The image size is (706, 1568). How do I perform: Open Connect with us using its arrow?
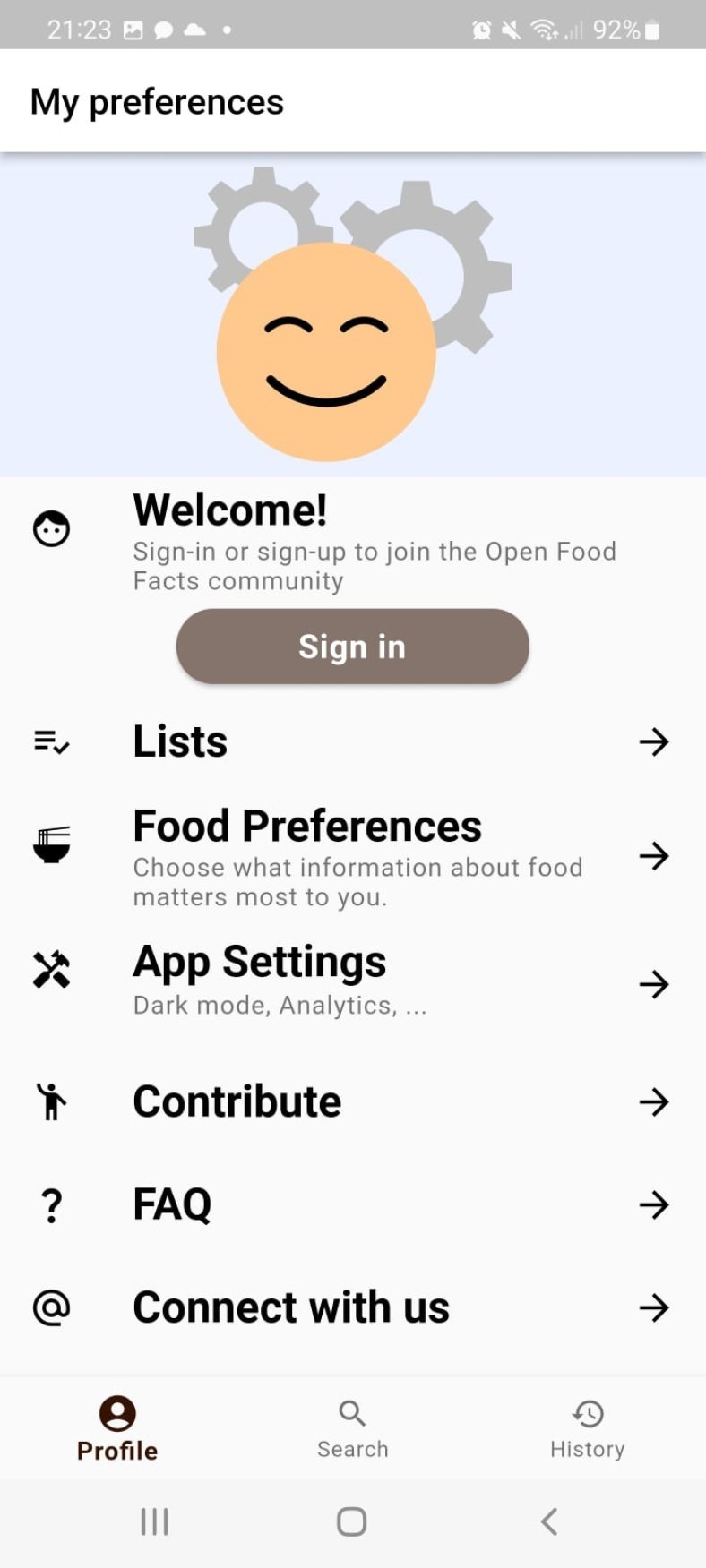pyautogui.click(x=655, y=1307)
